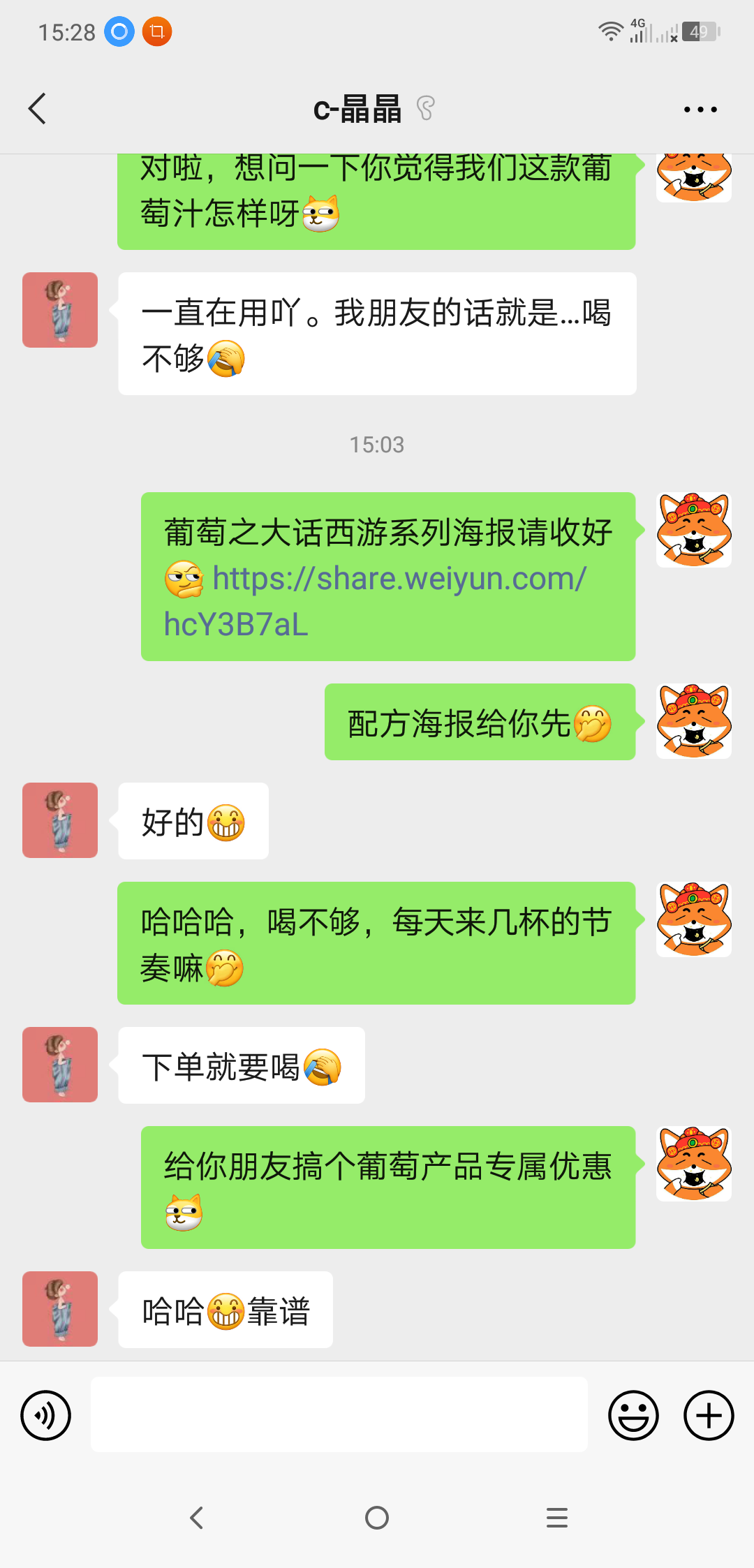Tap system home button
This screenshot has width=754, height=1568.
(377, 1518)
